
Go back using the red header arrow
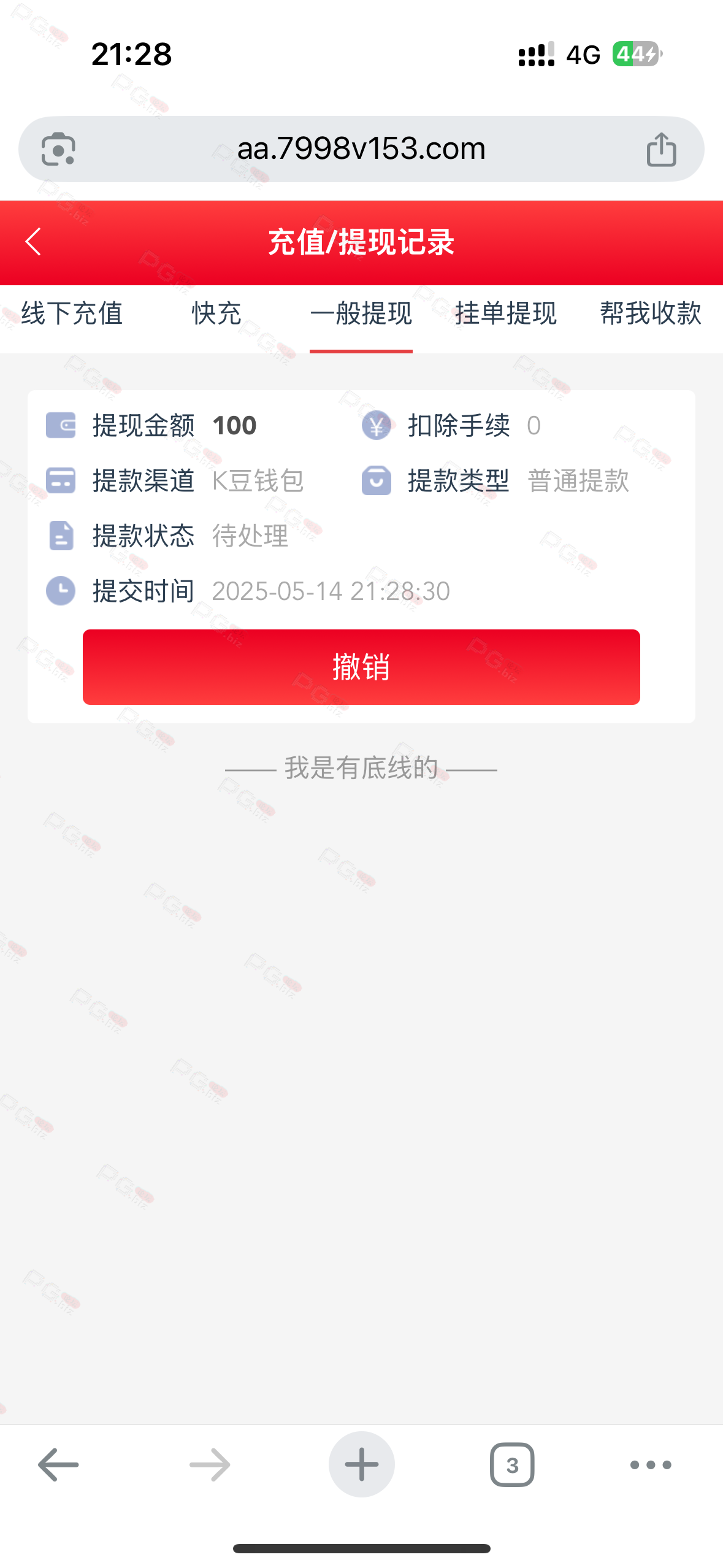coord(33,242)
